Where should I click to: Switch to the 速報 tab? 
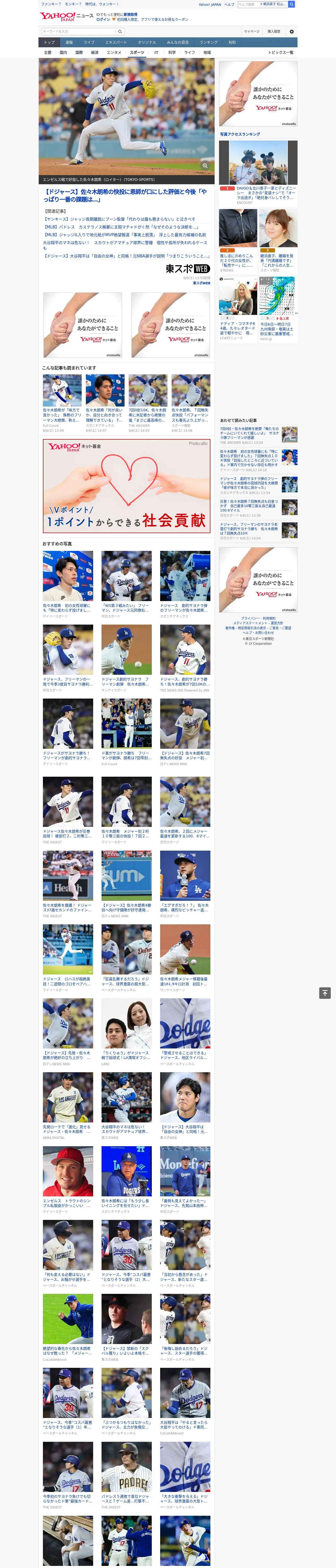(x=69, y=43)
